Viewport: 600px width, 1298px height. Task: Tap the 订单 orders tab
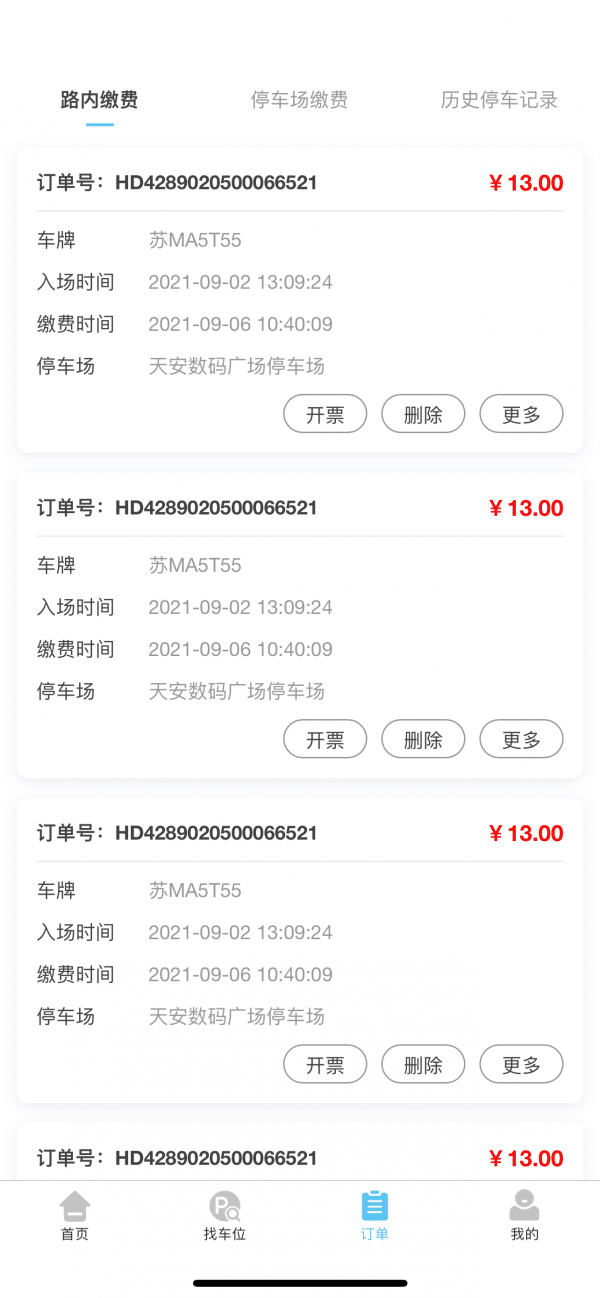coord(375,1215)
